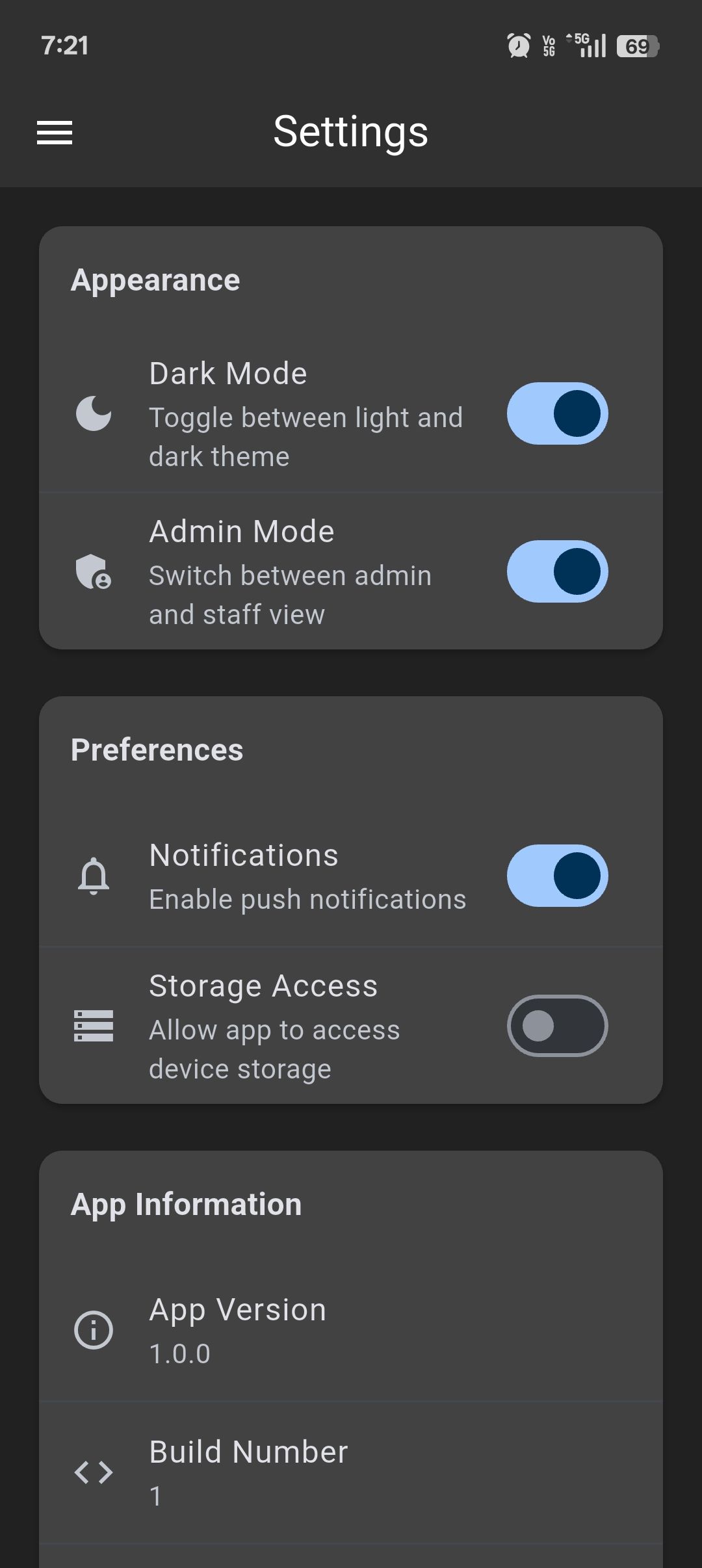
Task: Open the hamburger drawer menu
Action: tap(55, 133)
